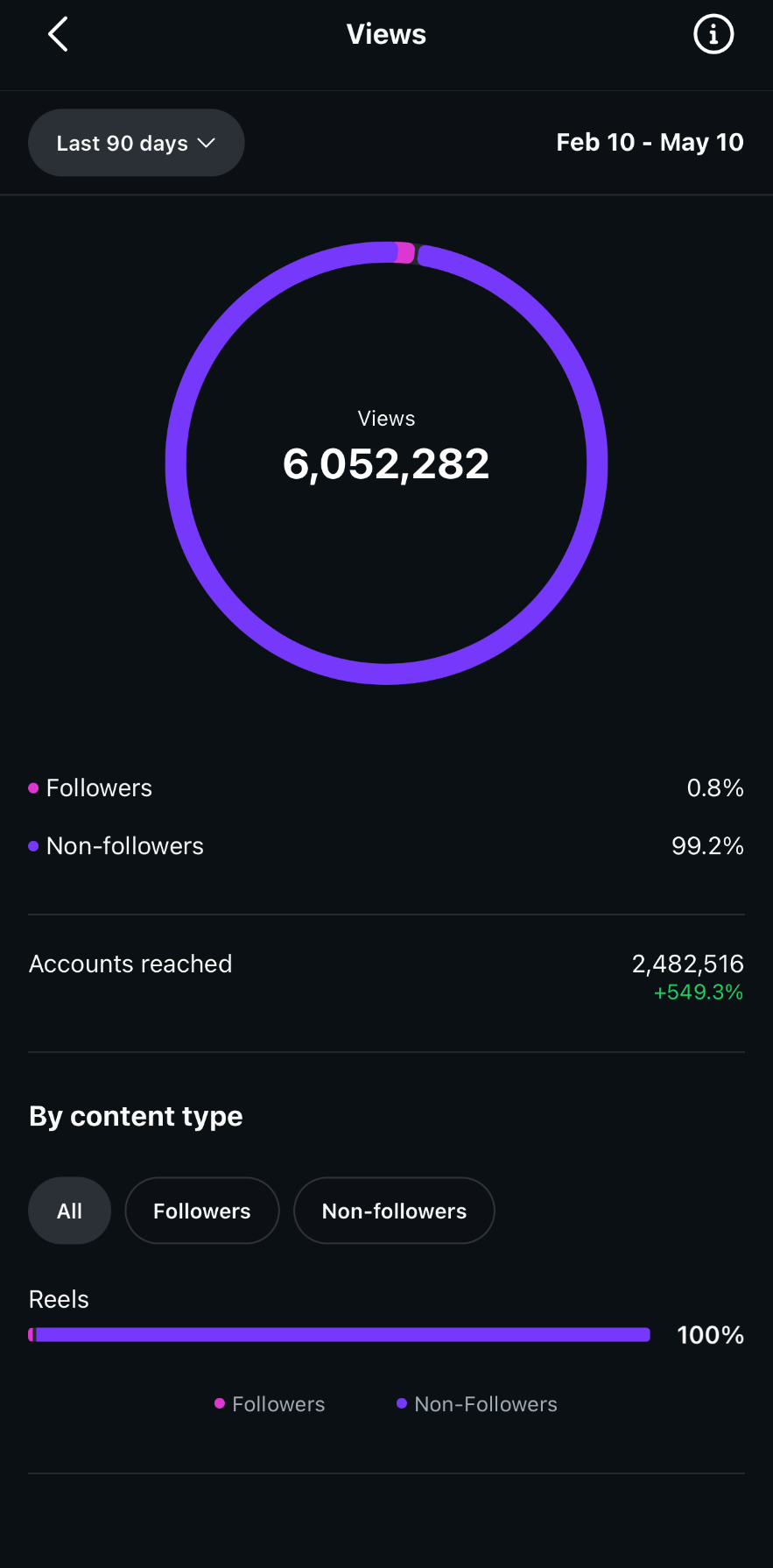
Task: Switch to the Non-followers filter chip
Action: click(394, 1211)
